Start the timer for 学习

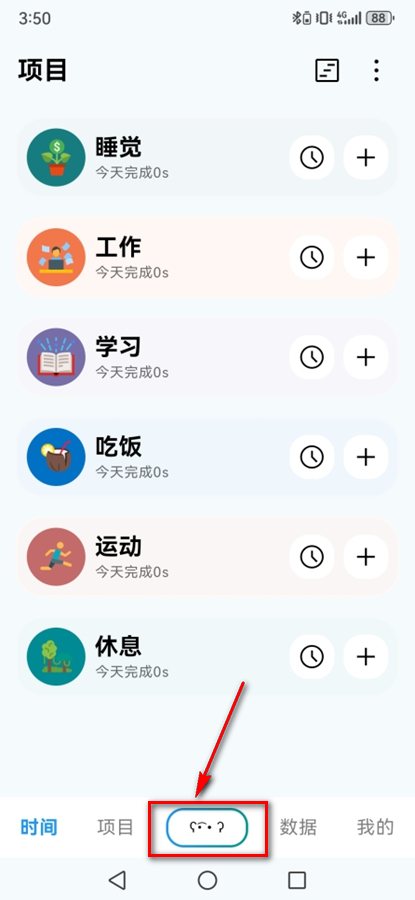312,357
